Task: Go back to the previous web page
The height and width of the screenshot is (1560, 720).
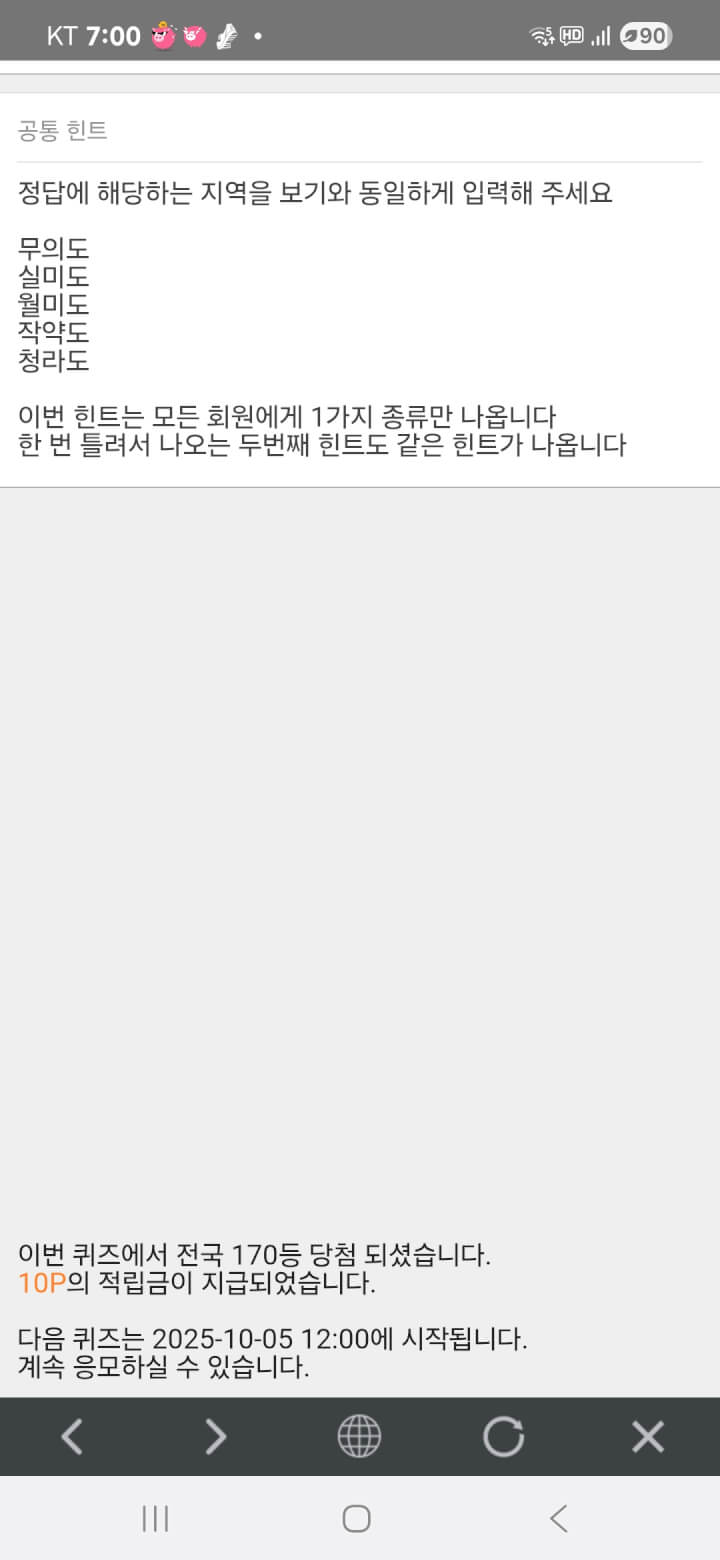Action: click(71, 1437)
